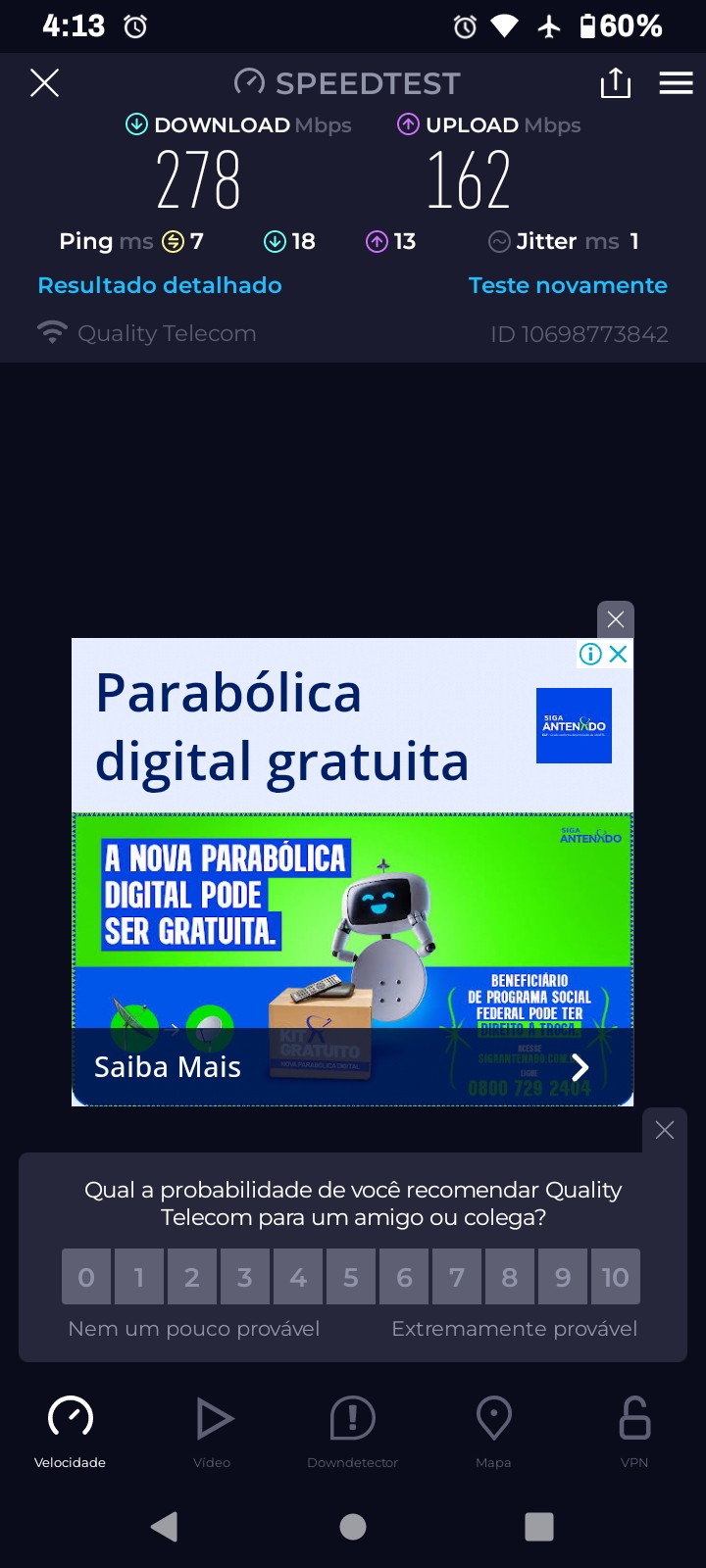Open Resultado detalhado

(160, 285)
